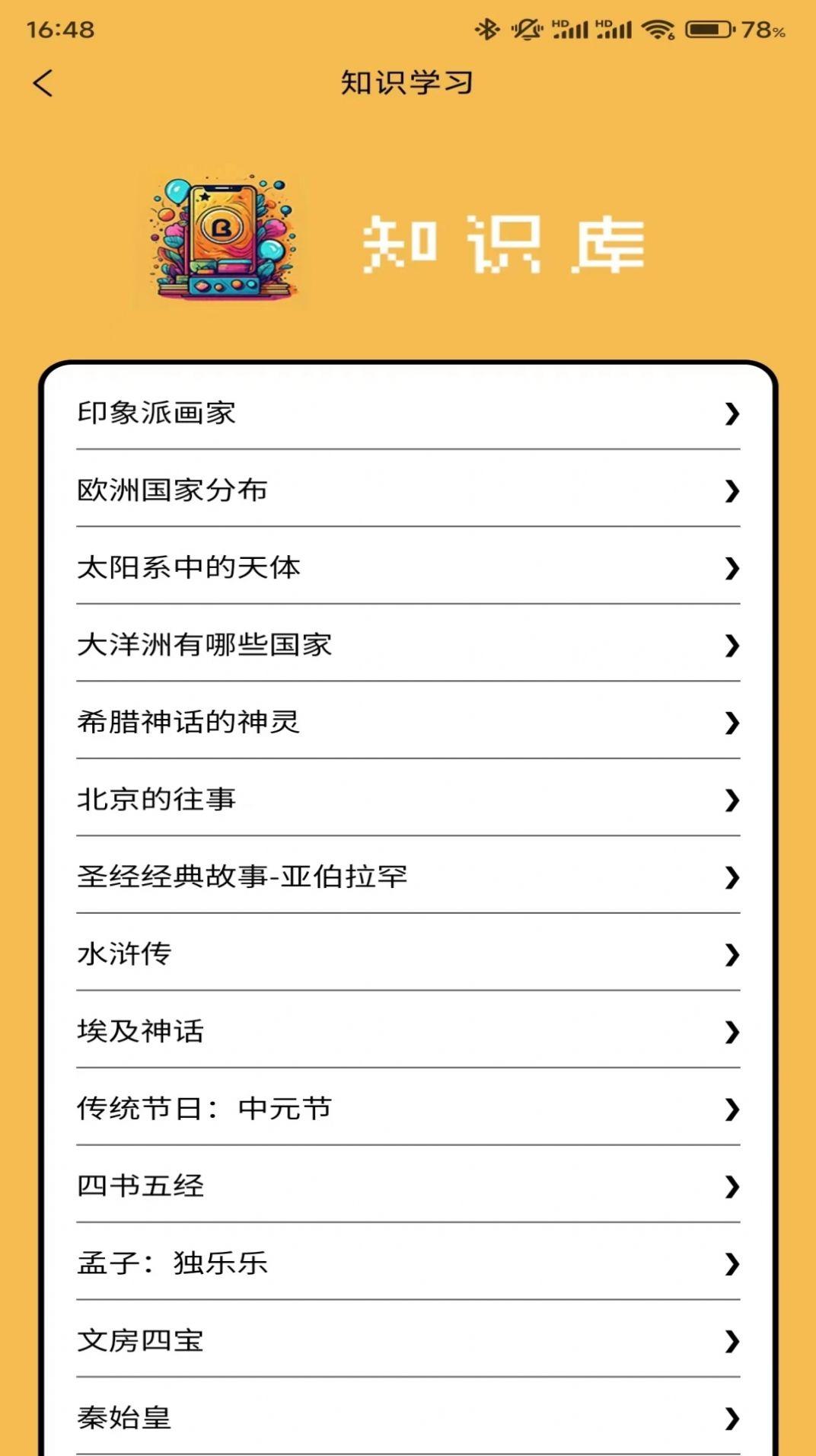Image resolution: width=816 pixels, height=1456 pixels.
Task: Expand the 印象派画家 entry chevron
Action: [x=732, y=414]
